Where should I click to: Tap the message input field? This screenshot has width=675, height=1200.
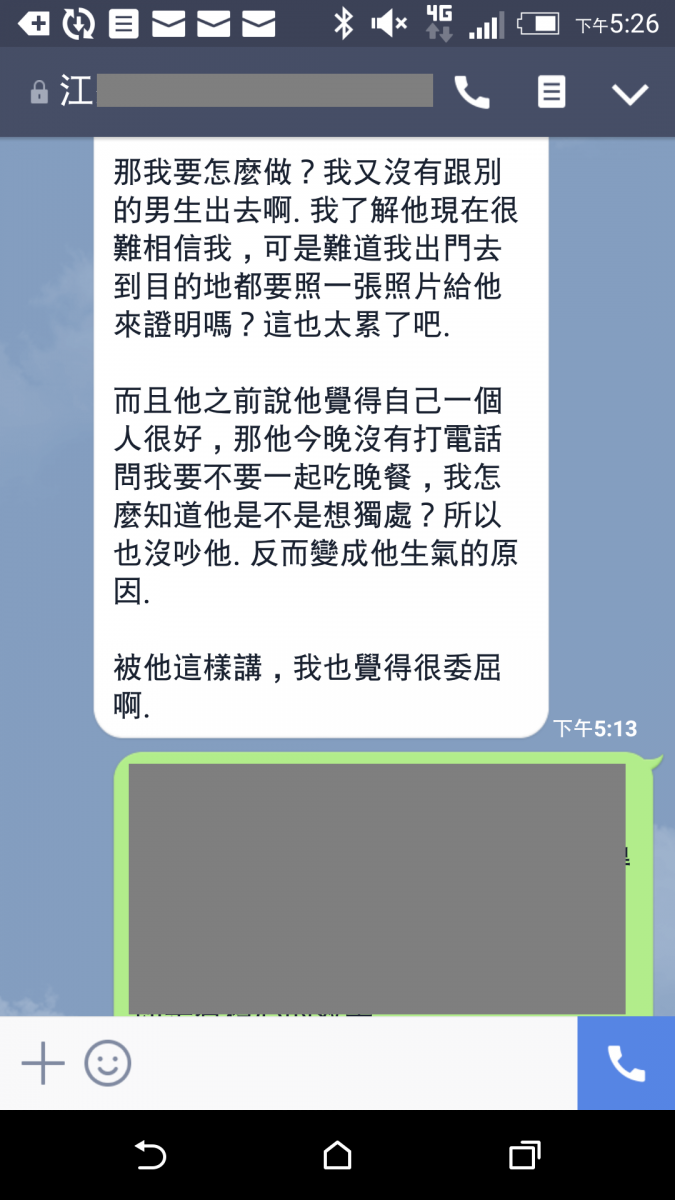tap(350, 1063)
